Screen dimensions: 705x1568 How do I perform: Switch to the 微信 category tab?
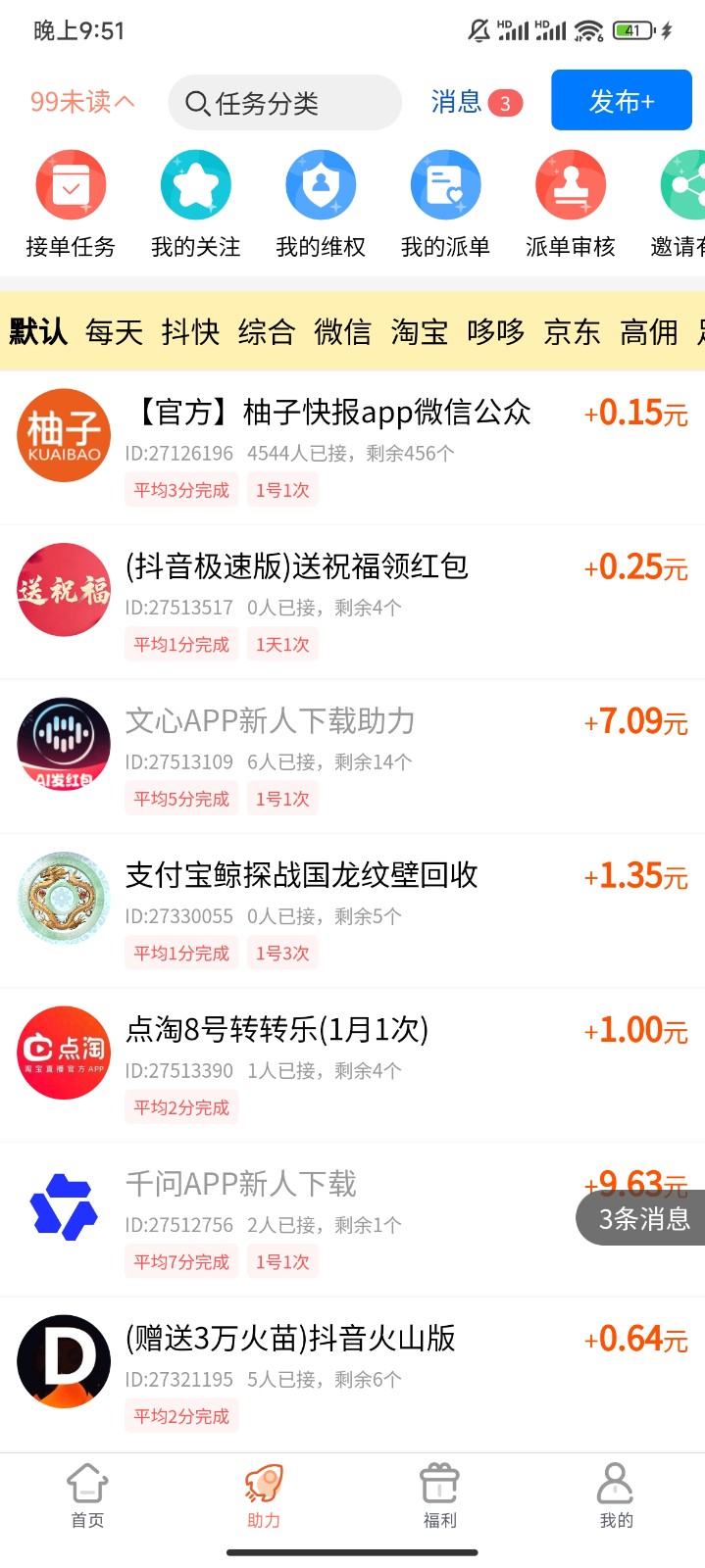342,332
